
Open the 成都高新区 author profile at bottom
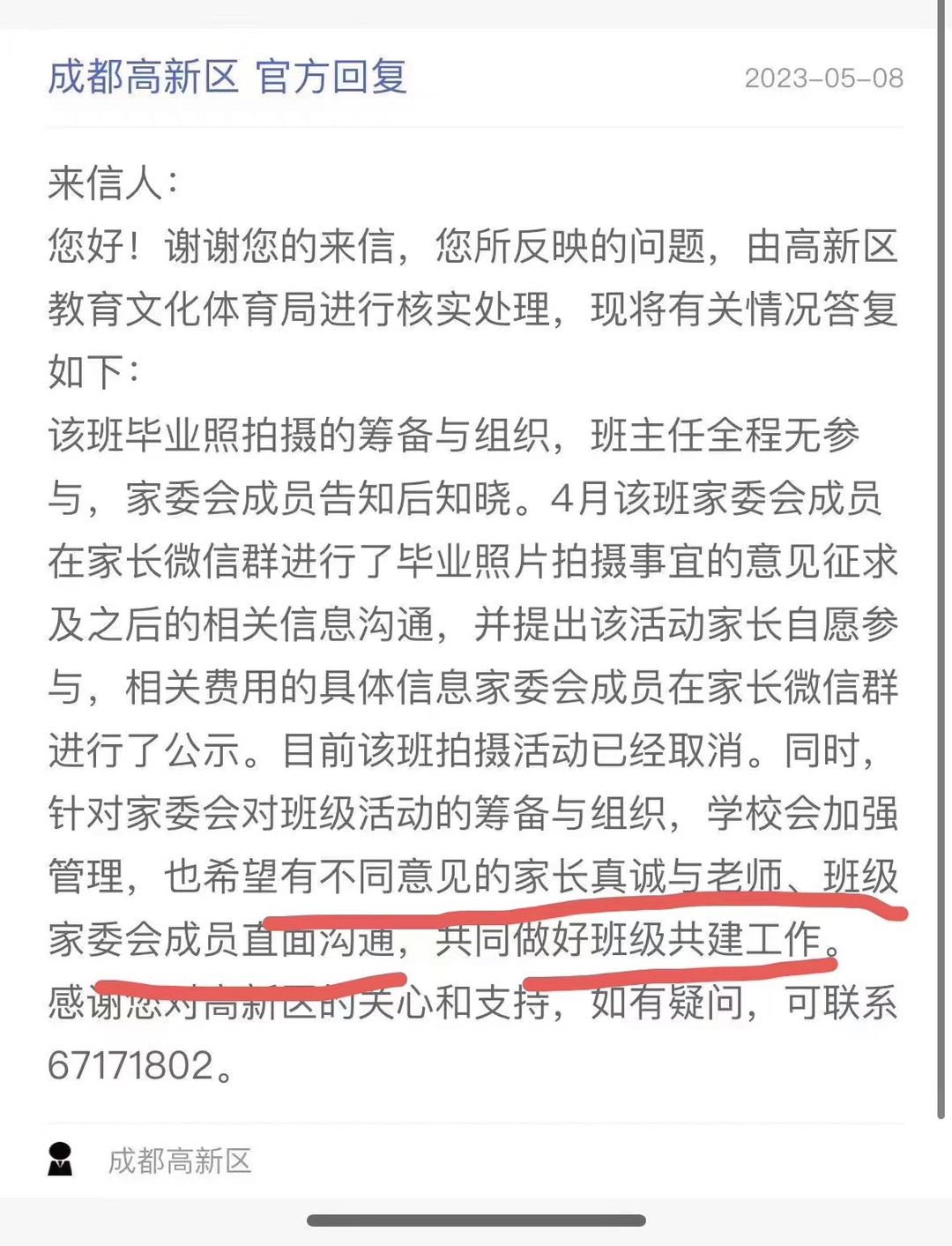click(x=179, y=1160)
